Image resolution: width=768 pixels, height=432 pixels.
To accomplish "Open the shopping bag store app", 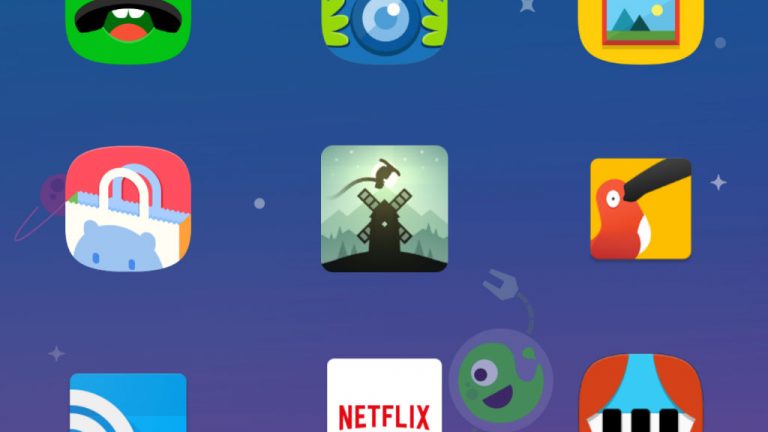I will (x=127, y=209).
